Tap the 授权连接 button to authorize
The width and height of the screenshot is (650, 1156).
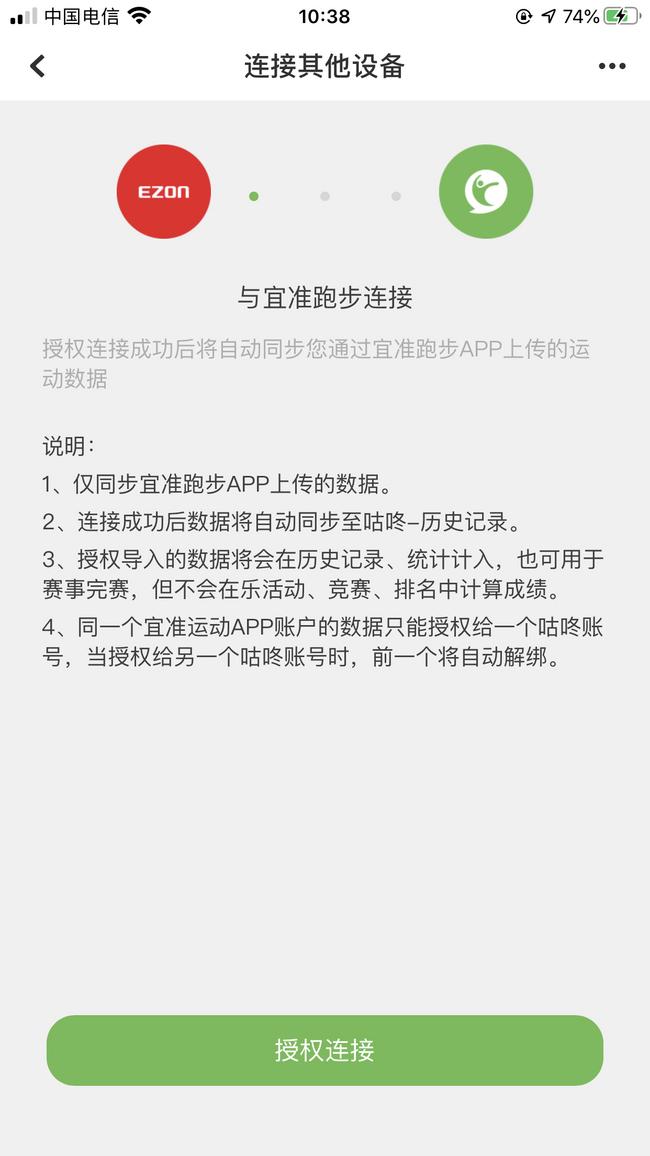pos(325,1050)
